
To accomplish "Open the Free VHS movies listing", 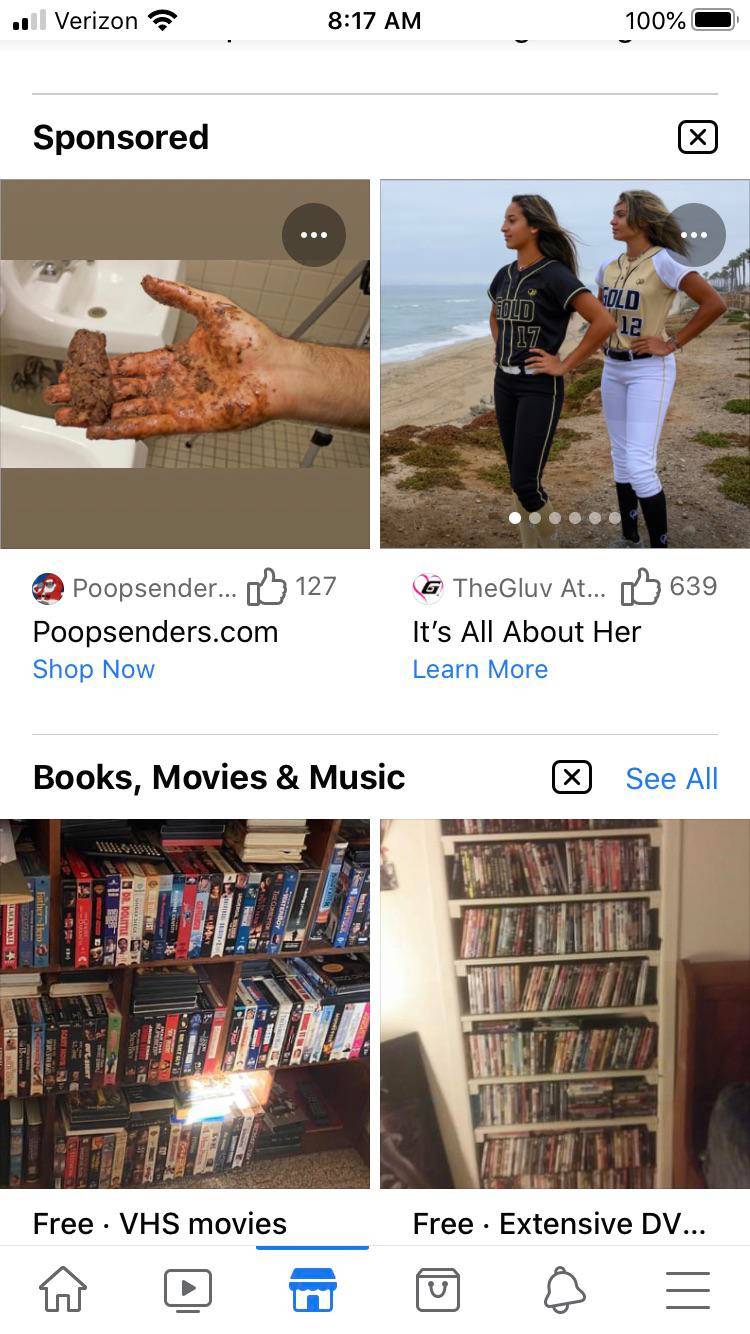I will pyautogui.click(x=185, y=1004).
